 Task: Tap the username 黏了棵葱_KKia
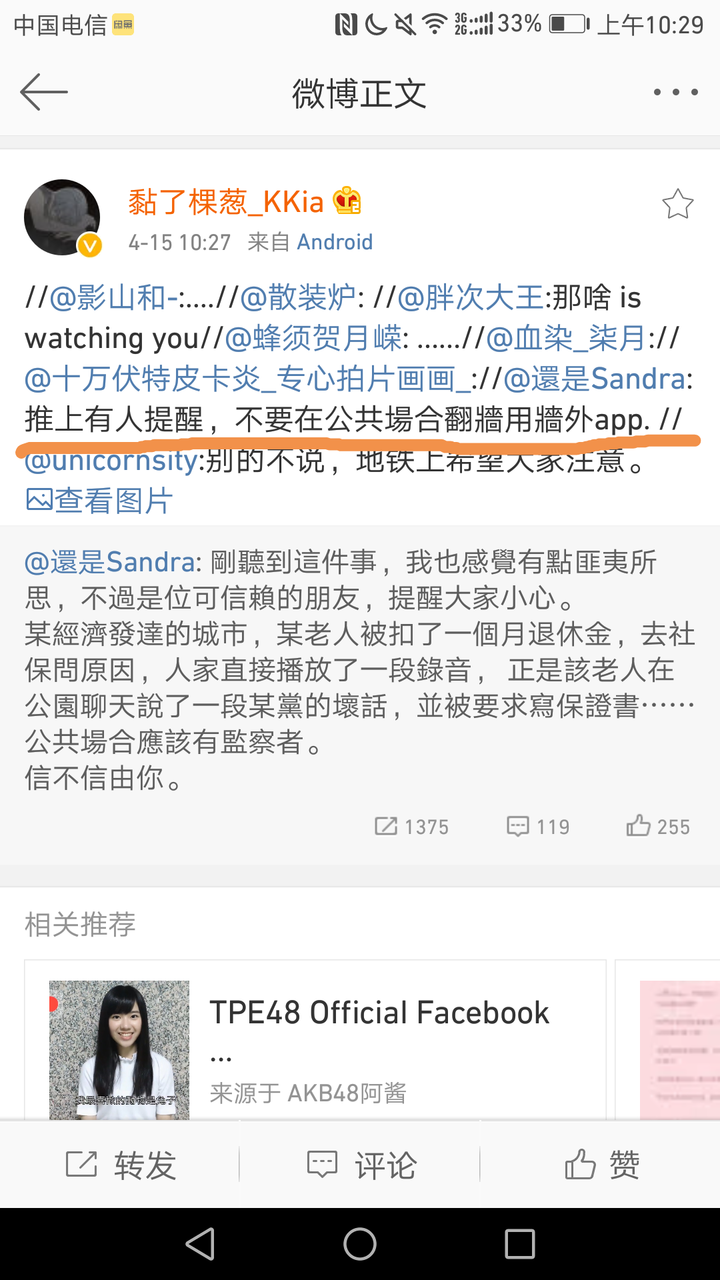pyautogui.click(x=226, y=202)
